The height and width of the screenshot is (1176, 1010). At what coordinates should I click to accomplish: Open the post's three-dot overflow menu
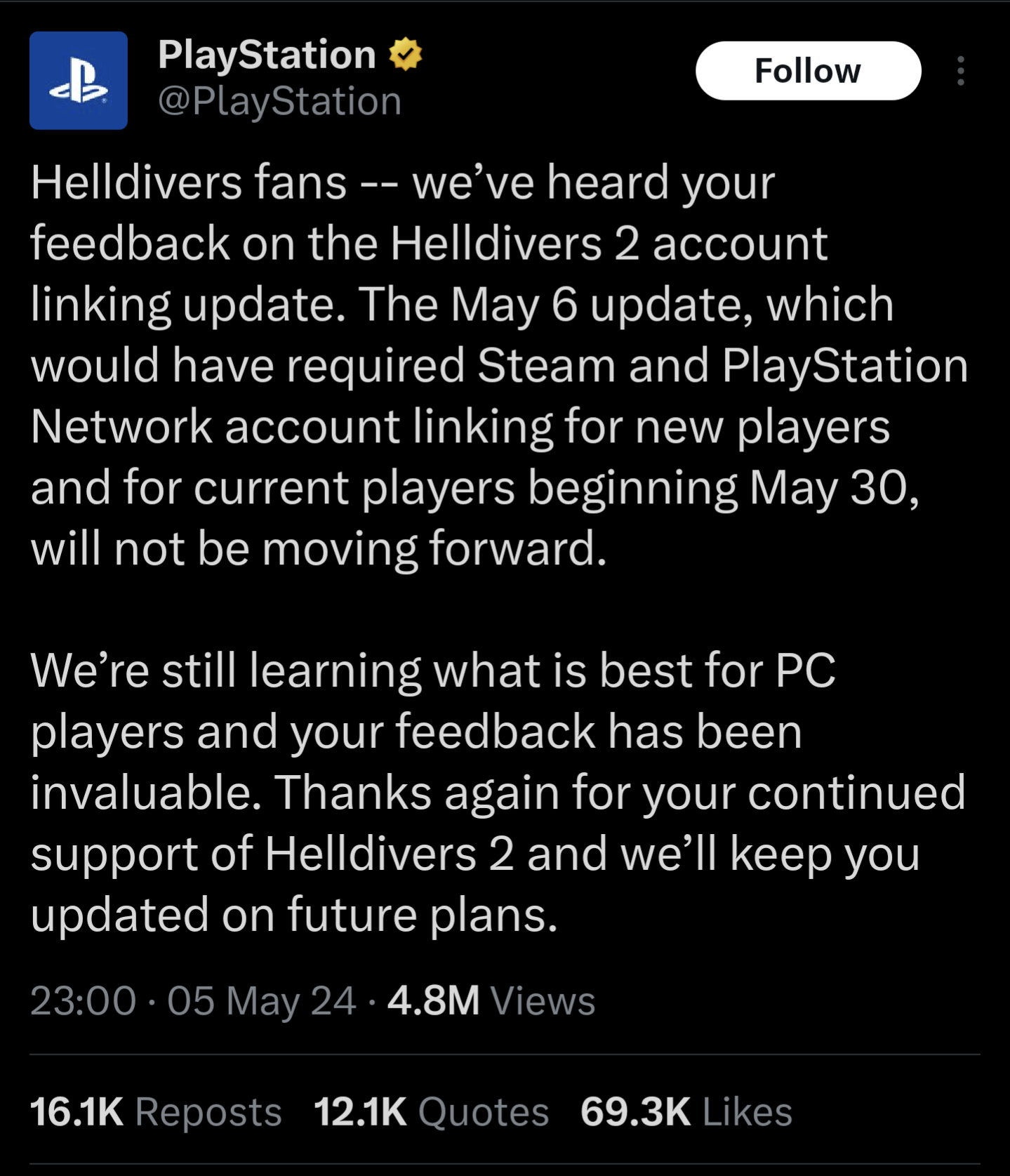coord(961,71)
